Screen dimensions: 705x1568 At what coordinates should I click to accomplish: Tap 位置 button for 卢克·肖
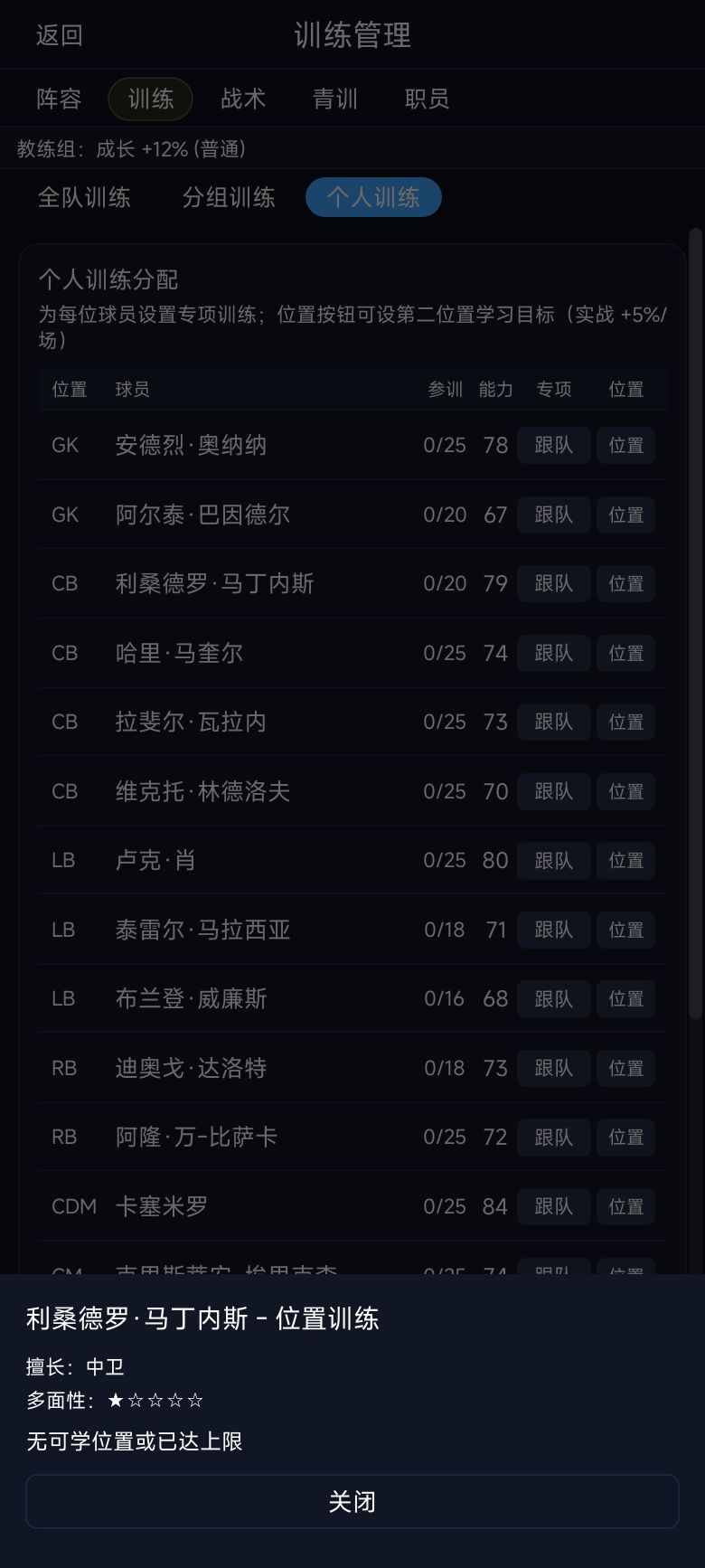pos(625,860)
